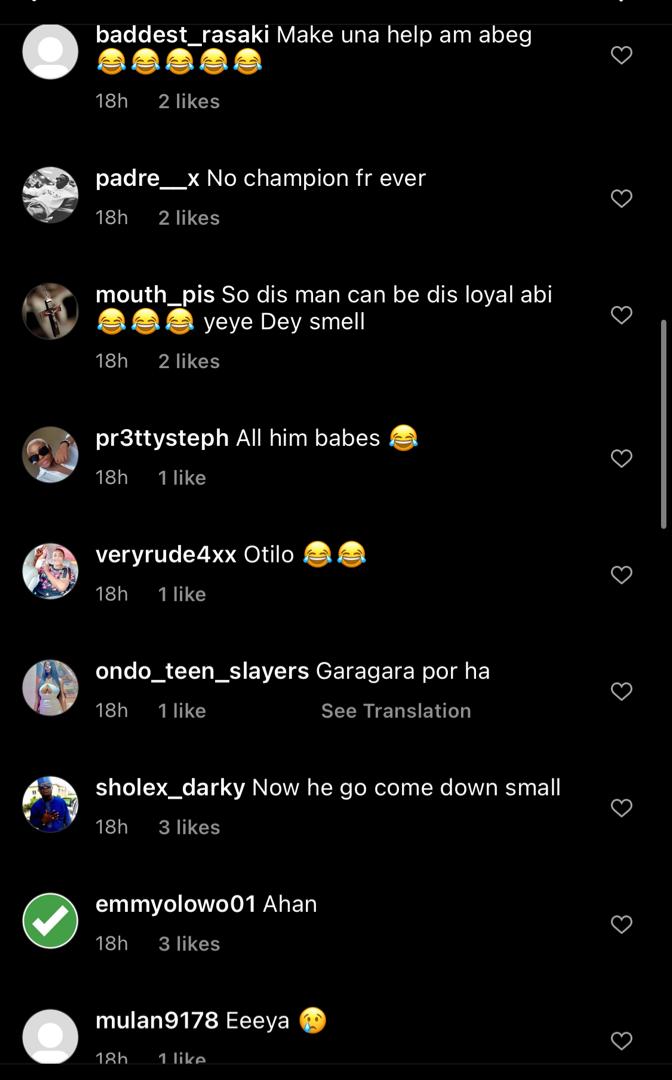See Translation of Garagara por ha comment
This screenshot has width=672, height=1080.
395,711
